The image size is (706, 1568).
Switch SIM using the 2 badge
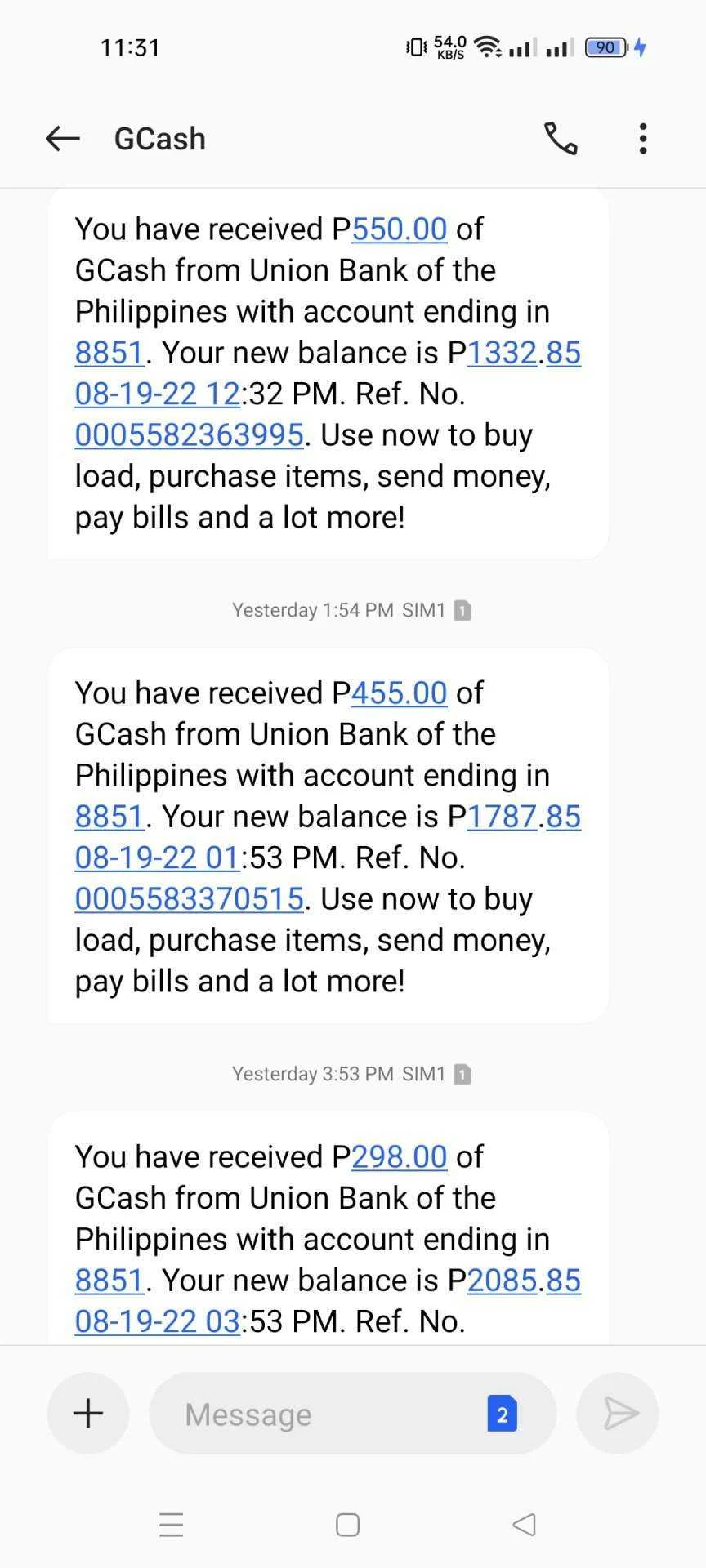(502, 1414)
